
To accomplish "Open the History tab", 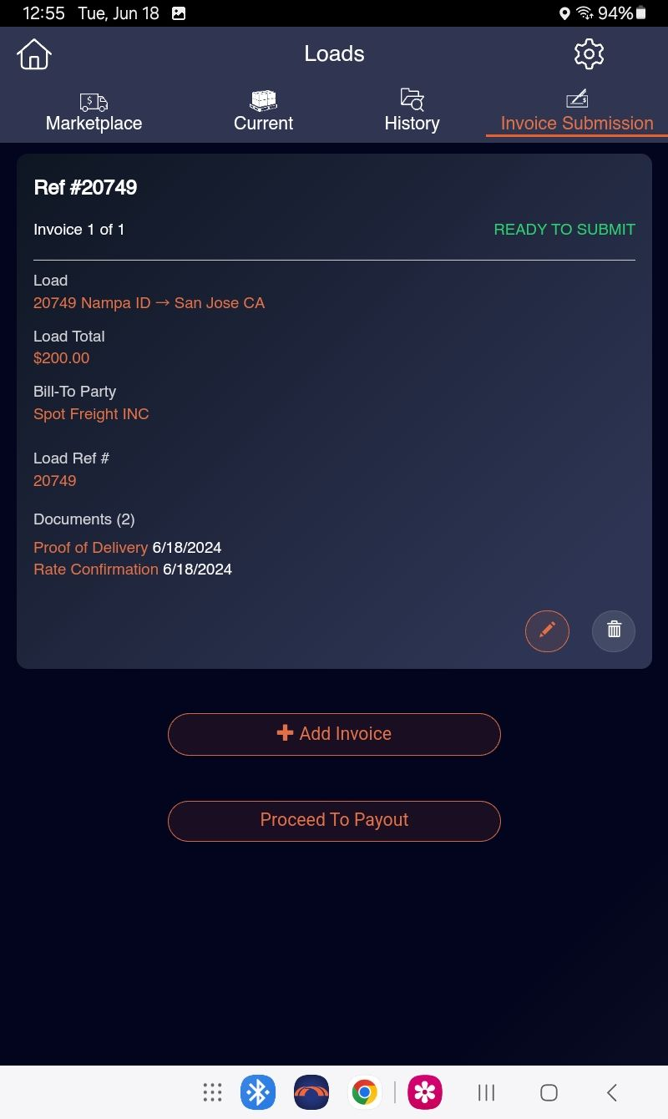I will coord(412,112).
